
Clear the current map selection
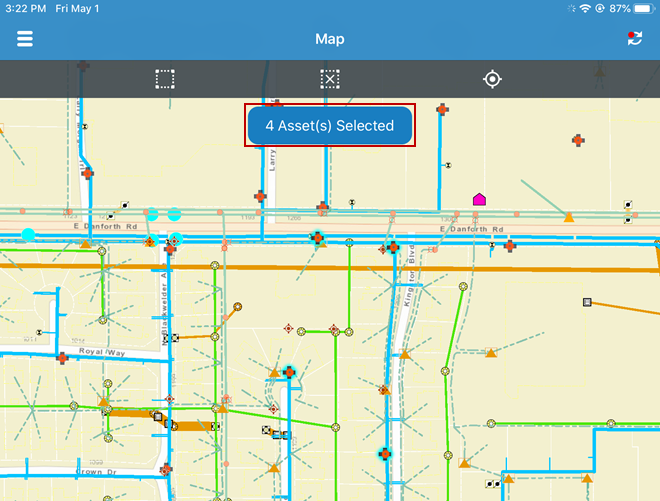pyautogui.click(x=329, y=79)
